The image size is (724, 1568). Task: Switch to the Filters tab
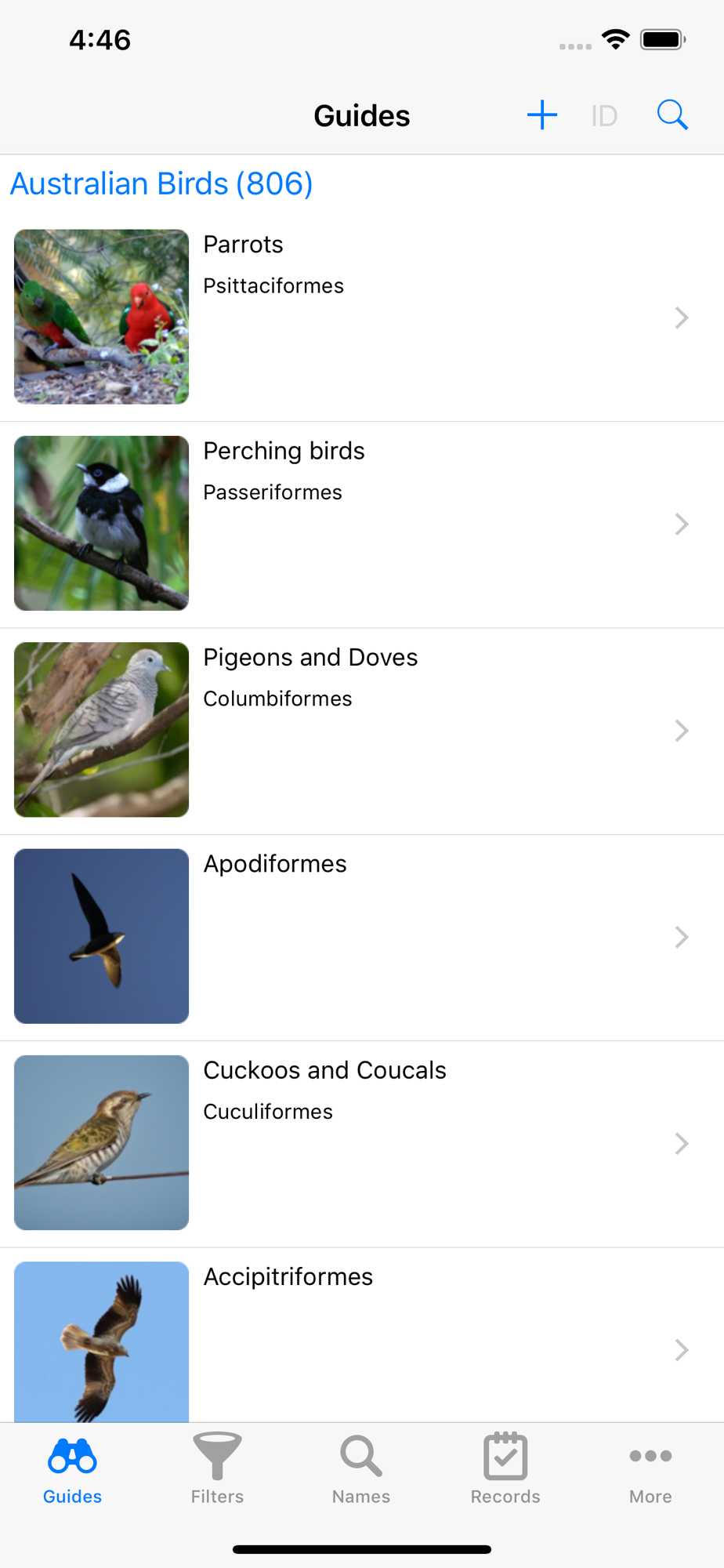pyautogui.click(x=217, y=1469)
